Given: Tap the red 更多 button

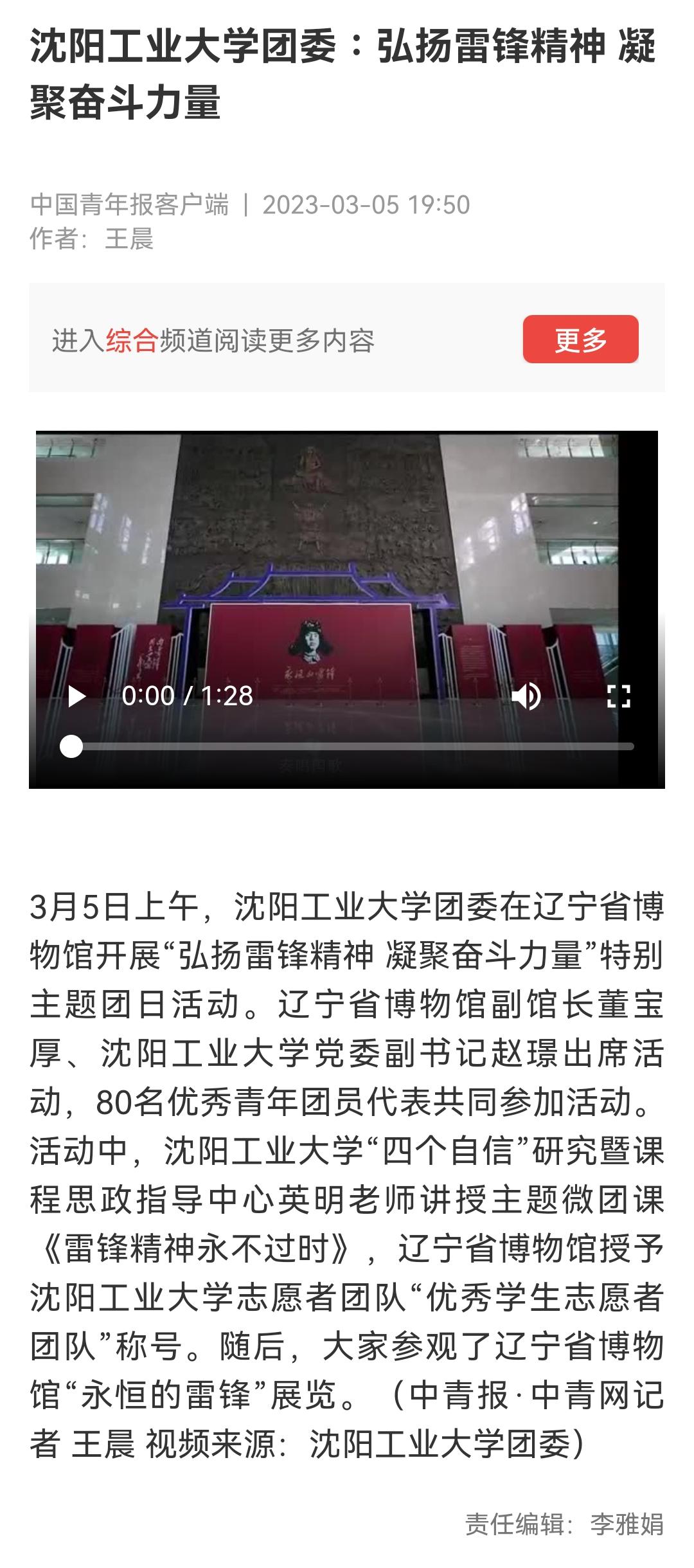Looking at the screenshot, I should click(x=580, y=339).
